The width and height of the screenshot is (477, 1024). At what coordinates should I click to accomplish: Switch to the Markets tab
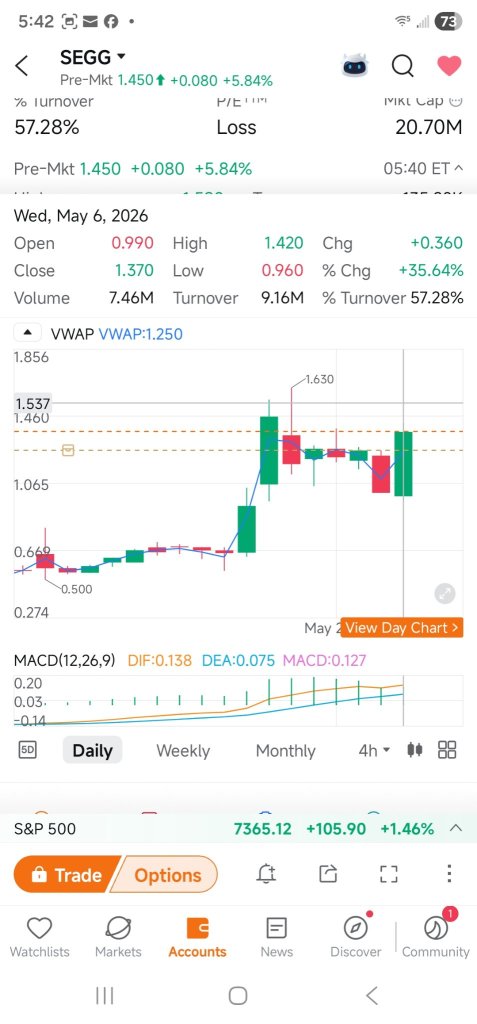(118, 936)
